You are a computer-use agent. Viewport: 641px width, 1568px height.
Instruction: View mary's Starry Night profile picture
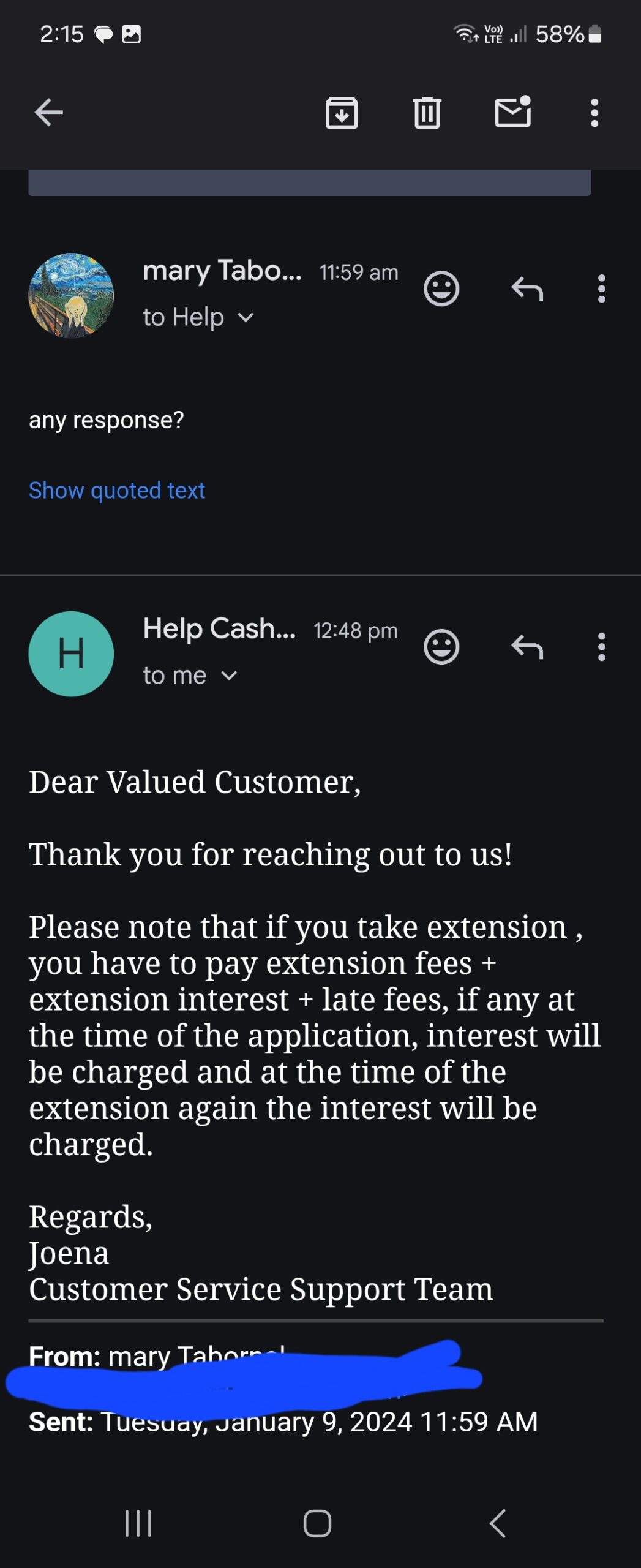click(x=71, y=296)
